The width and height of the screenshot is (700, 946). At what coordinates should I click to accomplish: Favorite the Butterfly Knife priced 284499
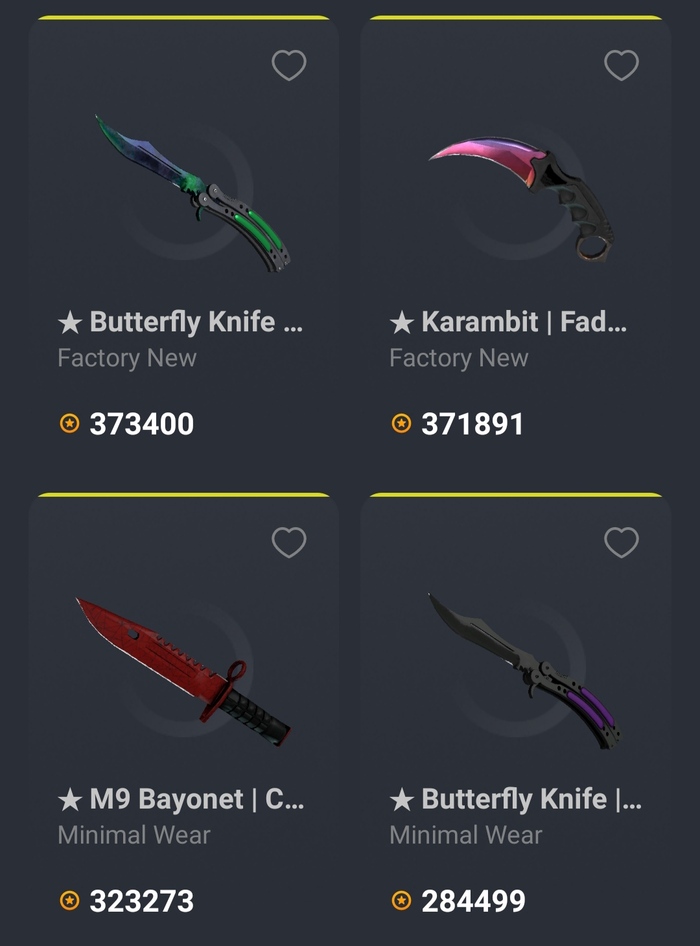pyautogui.click(x=621, y=543)
